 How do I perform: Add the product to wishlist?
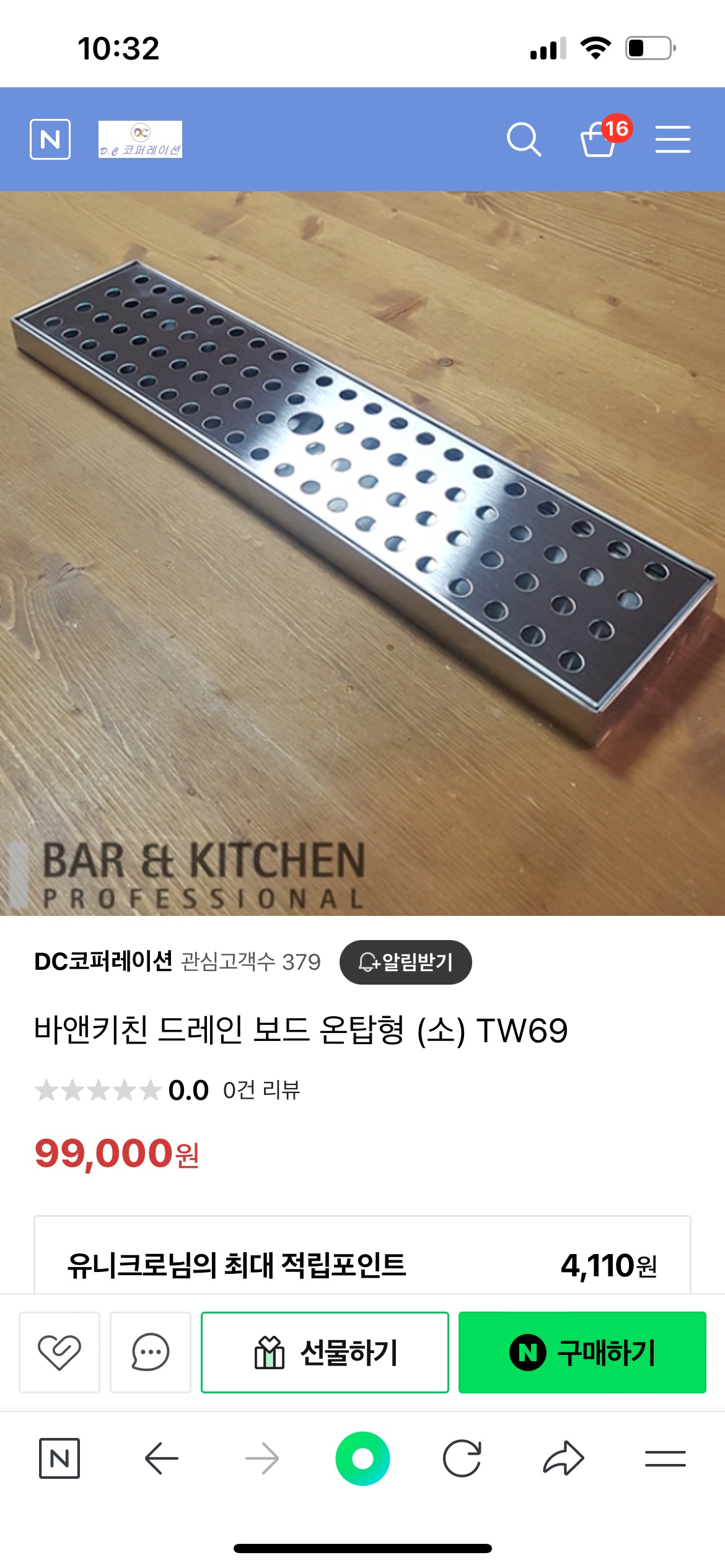59,1352
